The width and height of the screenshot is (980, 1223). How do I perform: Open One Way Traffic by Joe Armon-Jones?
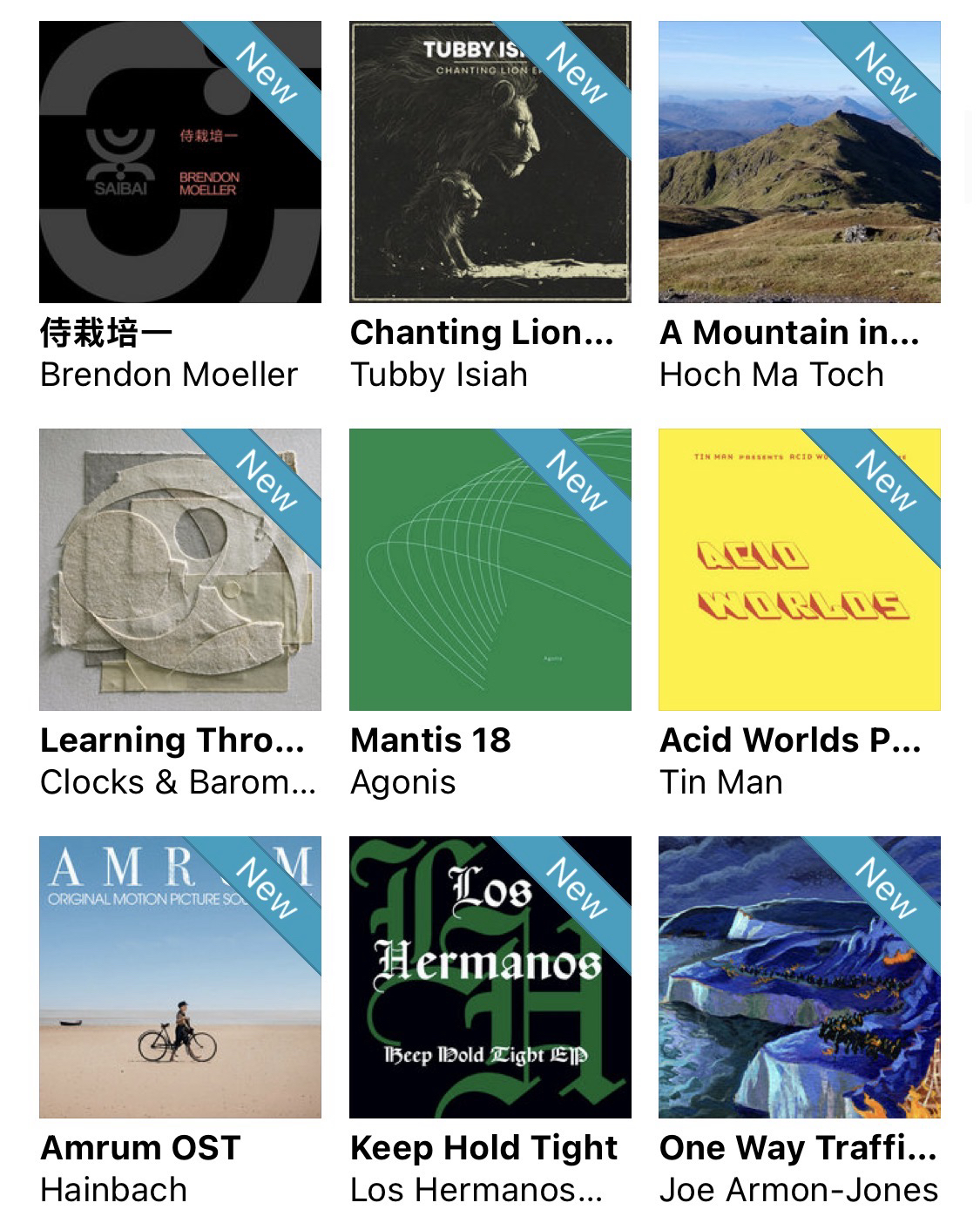tap(799, 976)
